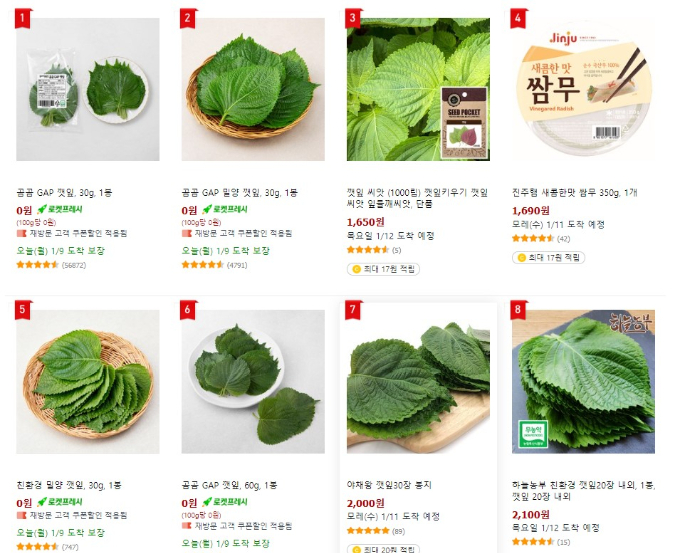Open 곰곰 GAP 깻잎 60g product

253,382
